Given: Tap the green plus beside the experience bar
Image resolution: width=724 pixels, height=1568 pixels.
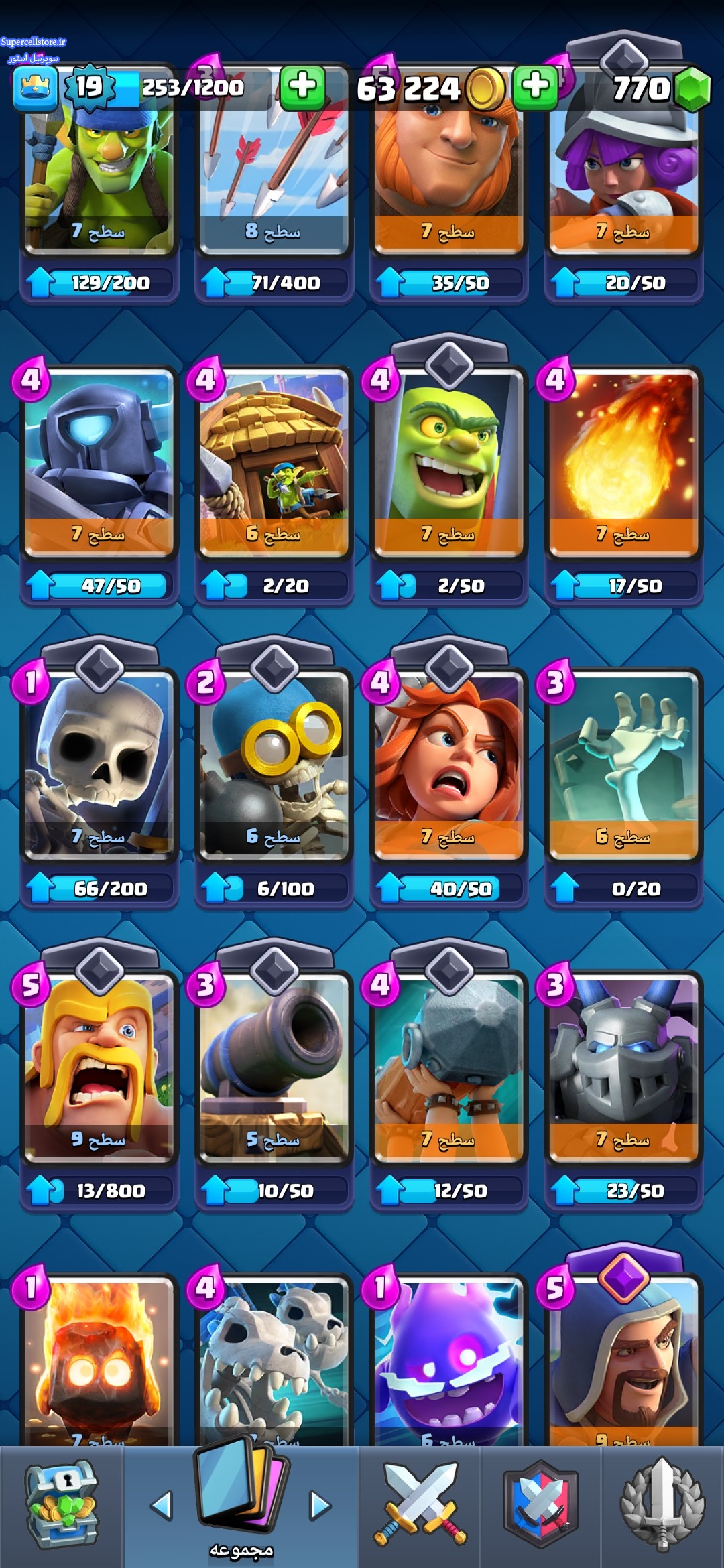Looking at the screenshot, I should (x=302, y=87).
